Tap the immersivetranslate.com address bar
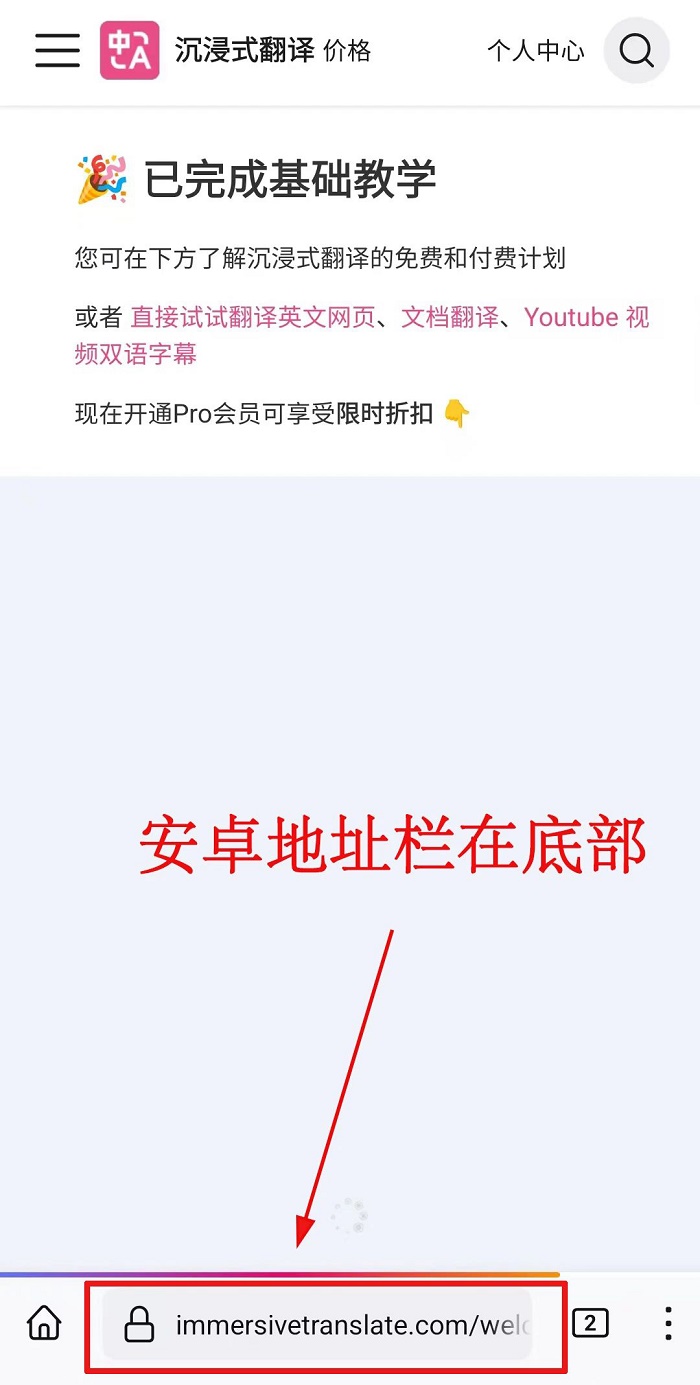The image size is (700, 1385). point(330,1326)
